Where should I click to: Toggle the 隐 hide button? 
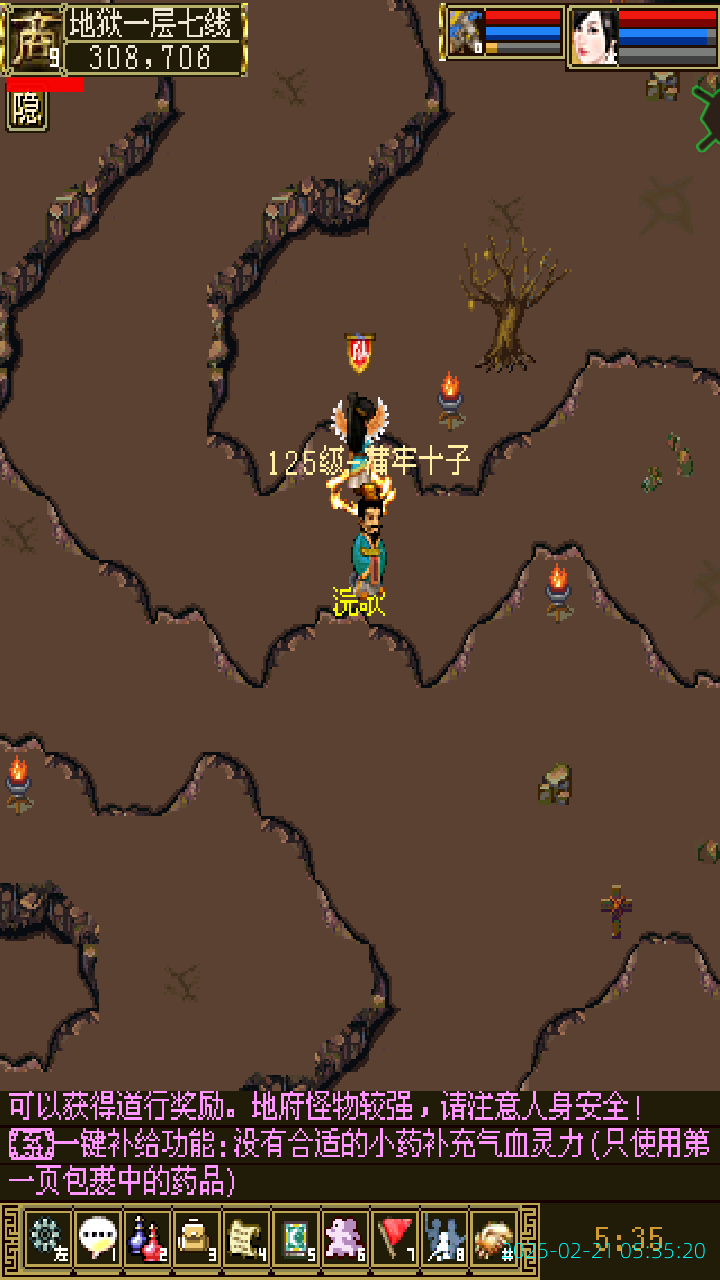tap(27, 109)
